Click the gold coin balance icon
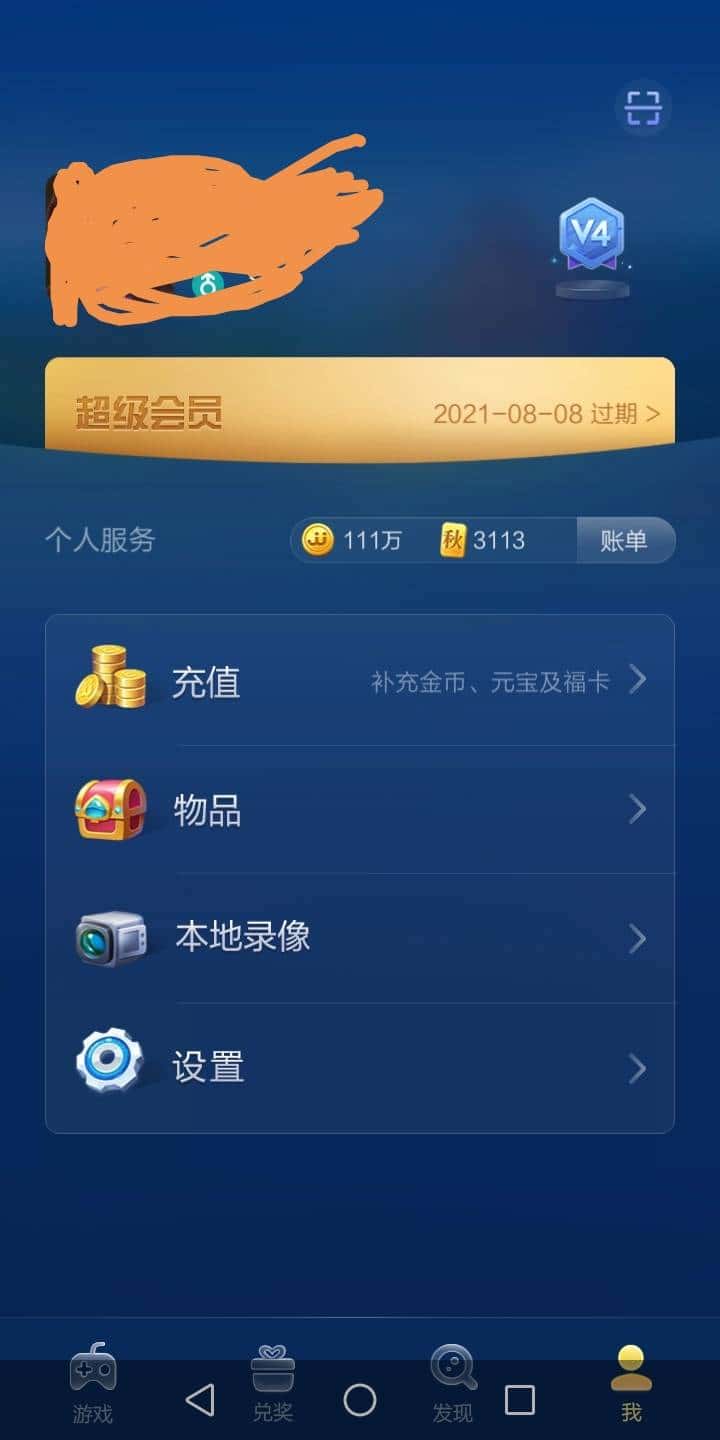This screenshot has width=720, height=1440. click(x=320, y=540)
